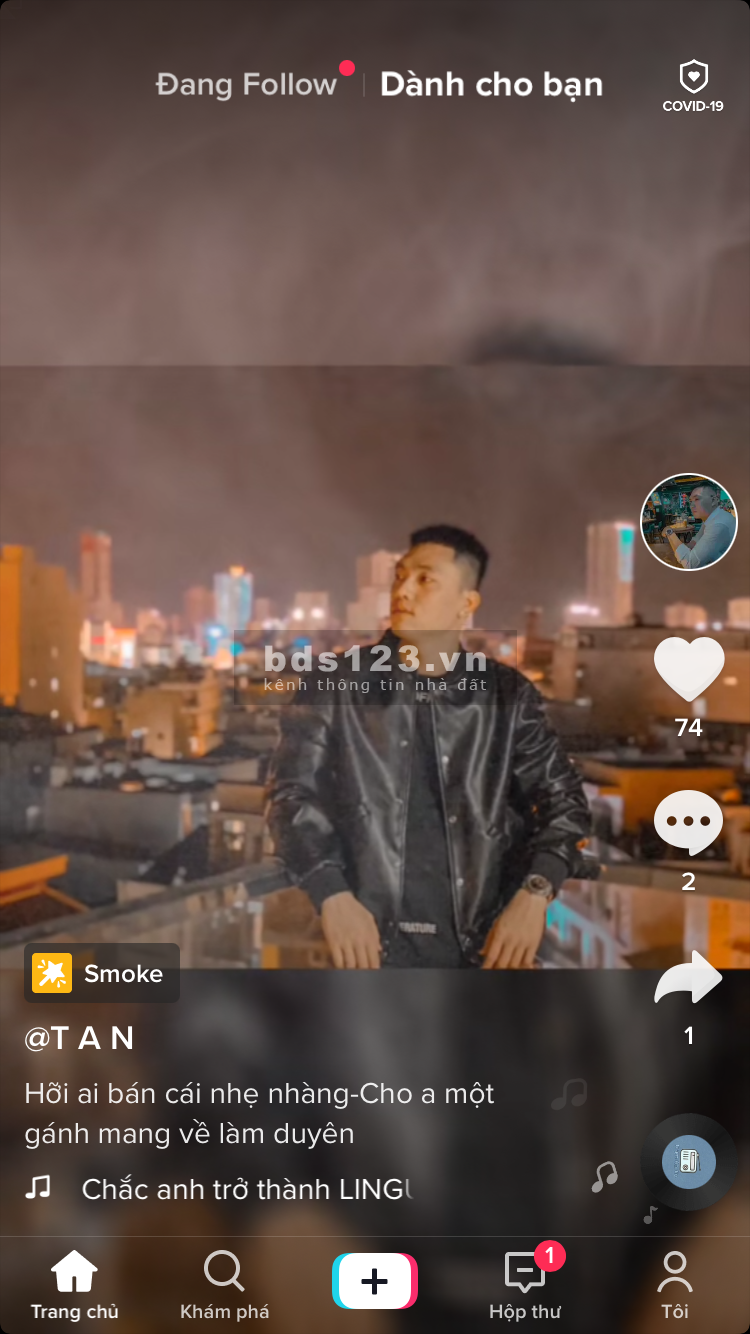Open the Khám phá search tab
750x1334 pixels.
click(224, 1284)
